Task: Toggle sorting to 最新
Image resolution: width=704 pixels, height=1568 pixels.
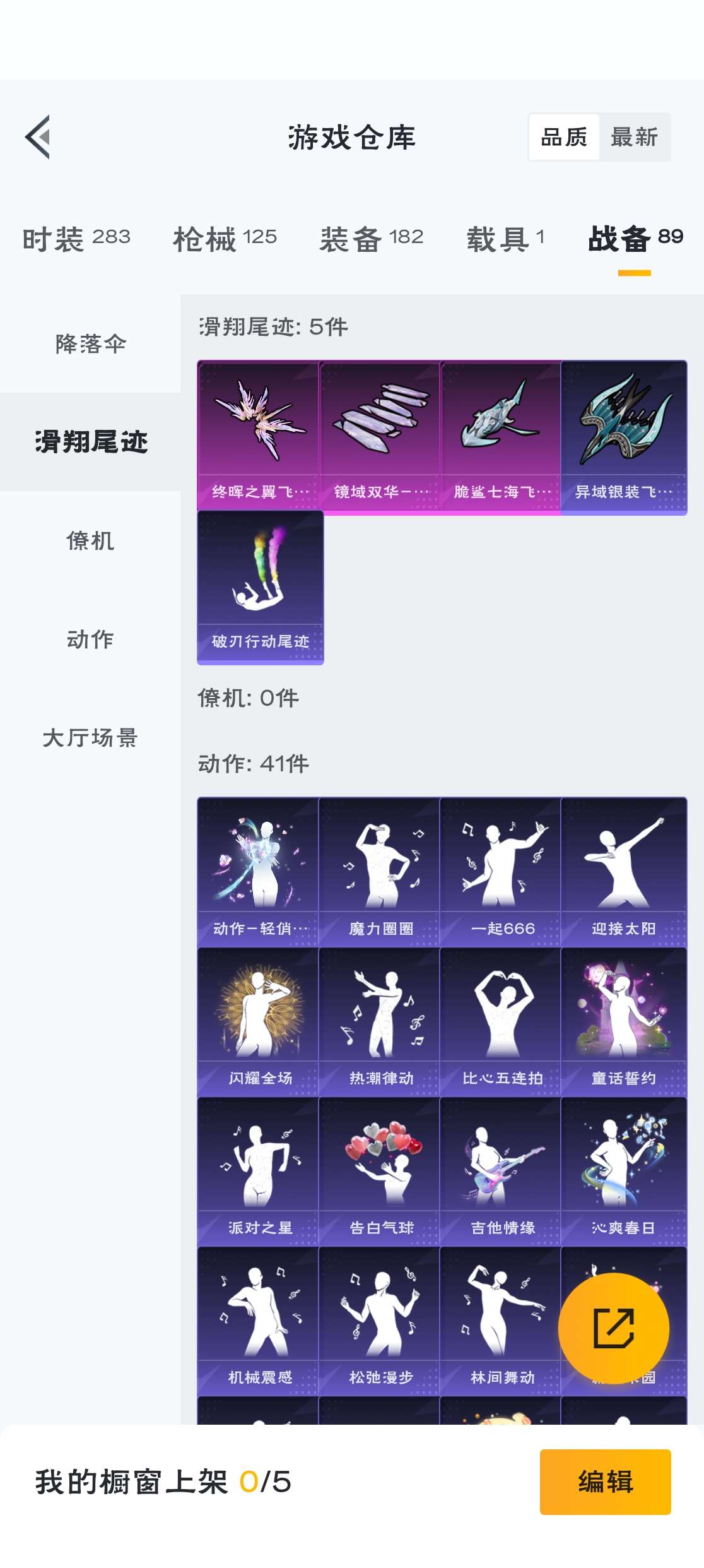Action: coord(633,136)
